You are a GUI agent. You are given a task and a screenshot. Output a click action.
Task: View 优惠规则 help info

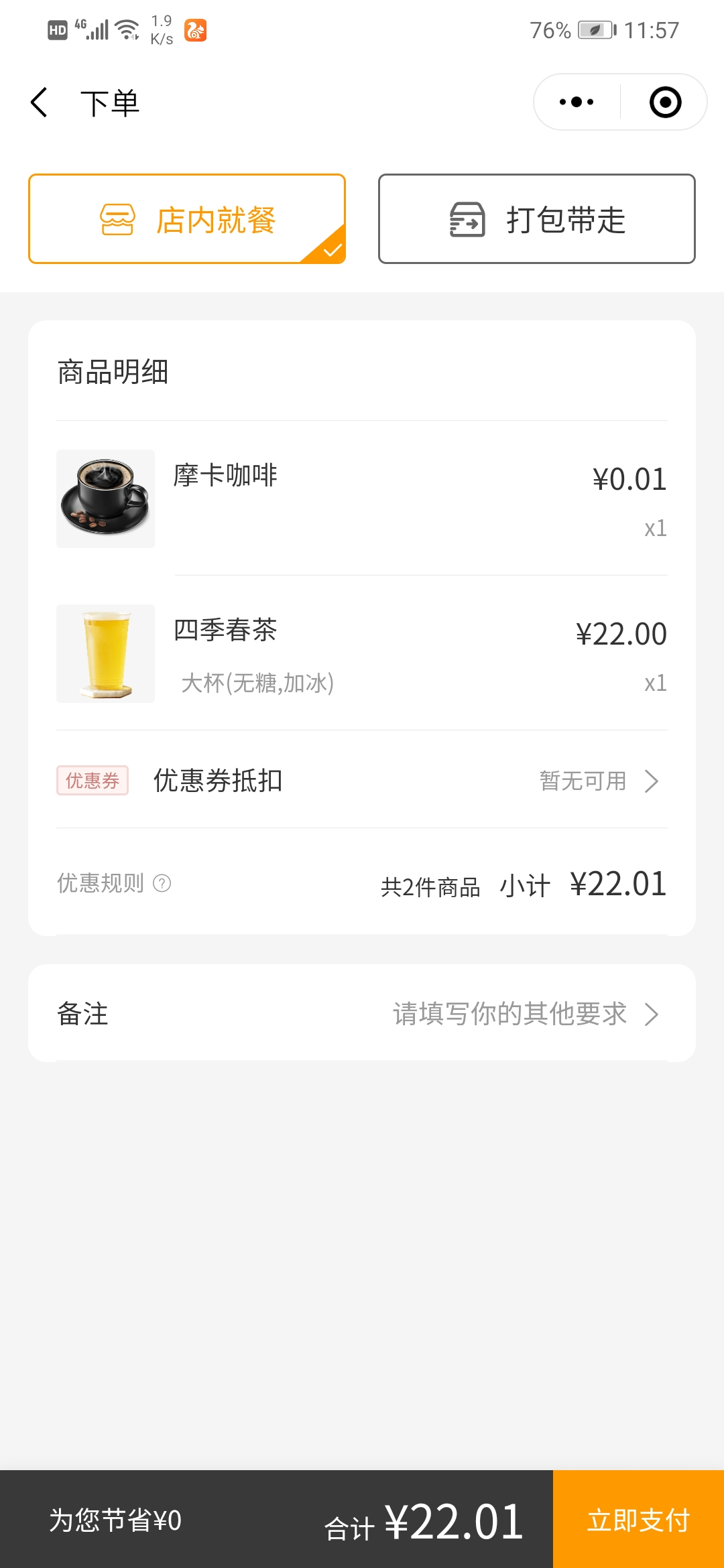(162, 884)
